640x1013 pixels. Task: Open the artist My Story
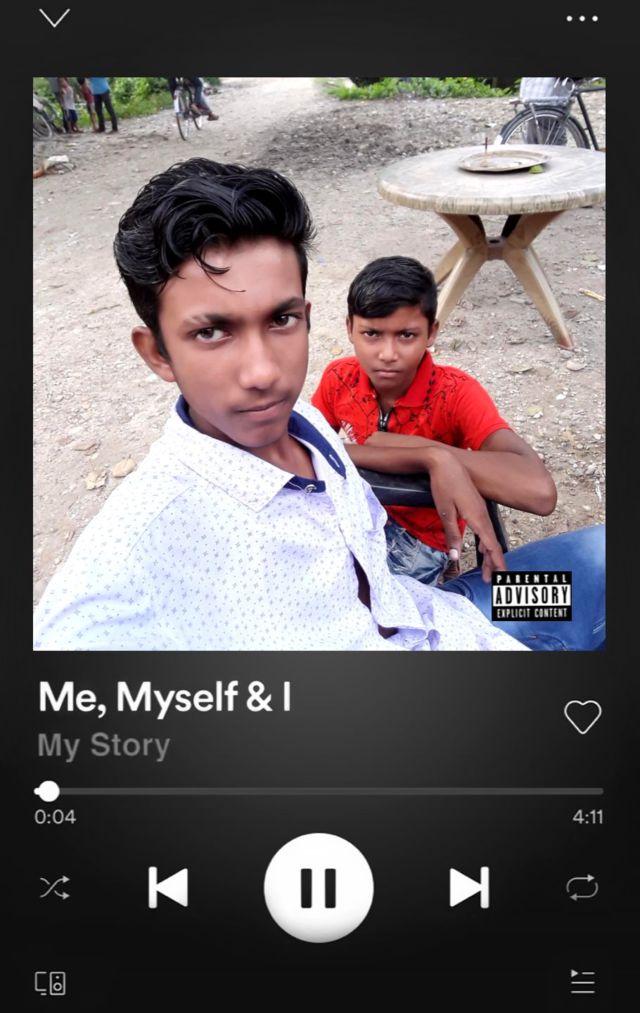click(104, 746)
